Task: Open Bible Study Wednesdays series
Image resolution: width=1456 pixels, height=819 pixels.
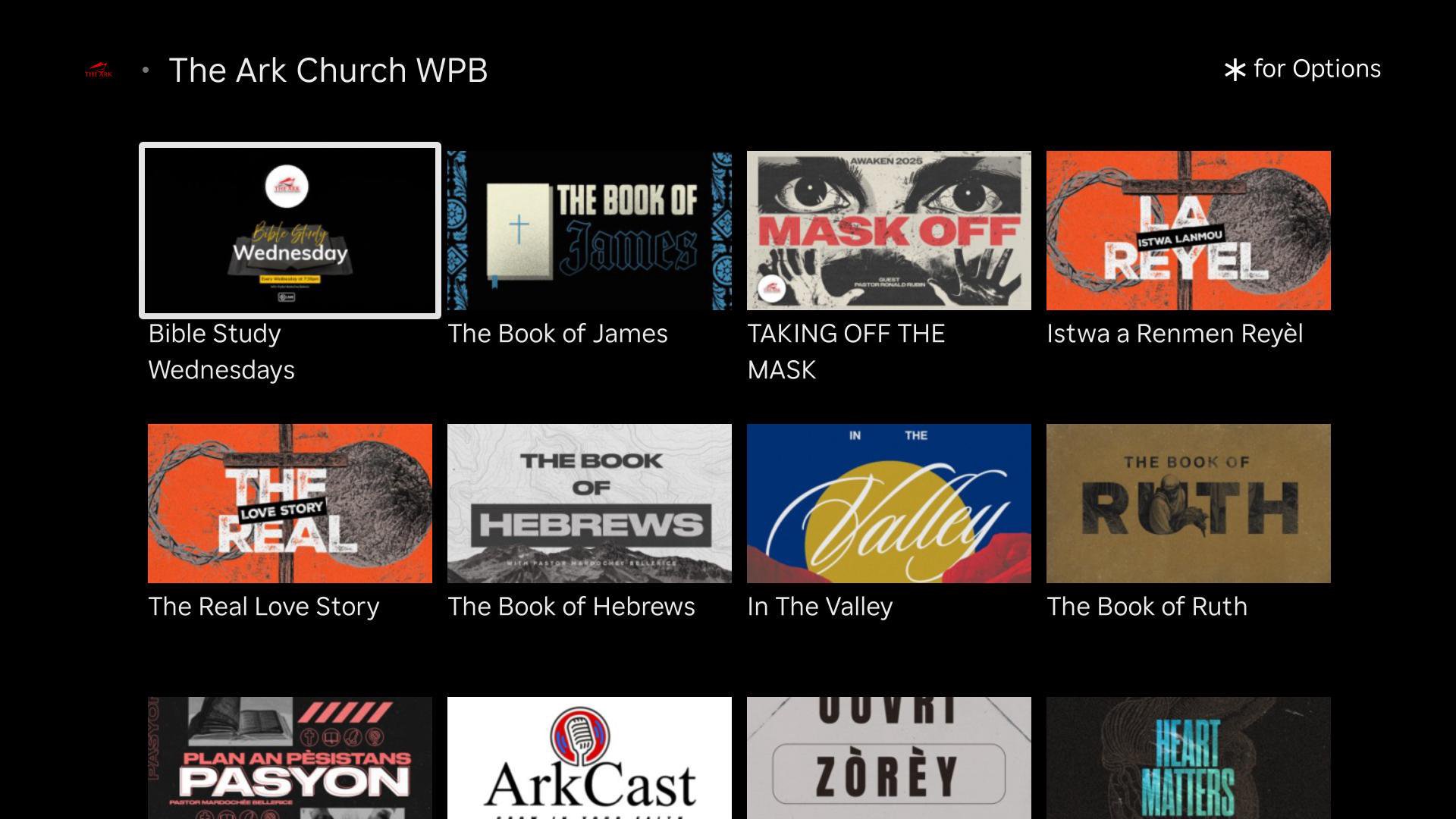Action: tap(290, 230)
